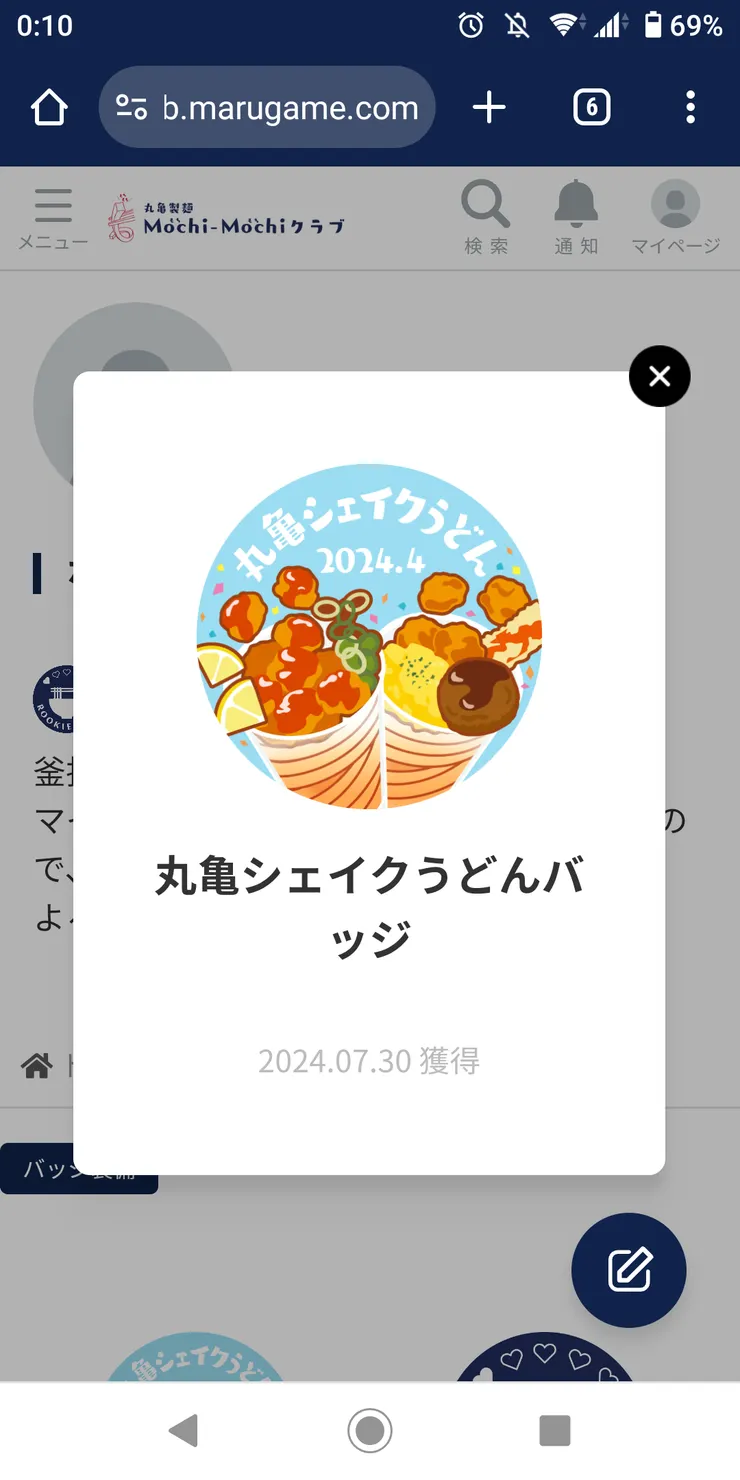740x1480 pixels.
Task: Open the browser overflow menu
Action: pyautogui.click(x=690, y=107)
